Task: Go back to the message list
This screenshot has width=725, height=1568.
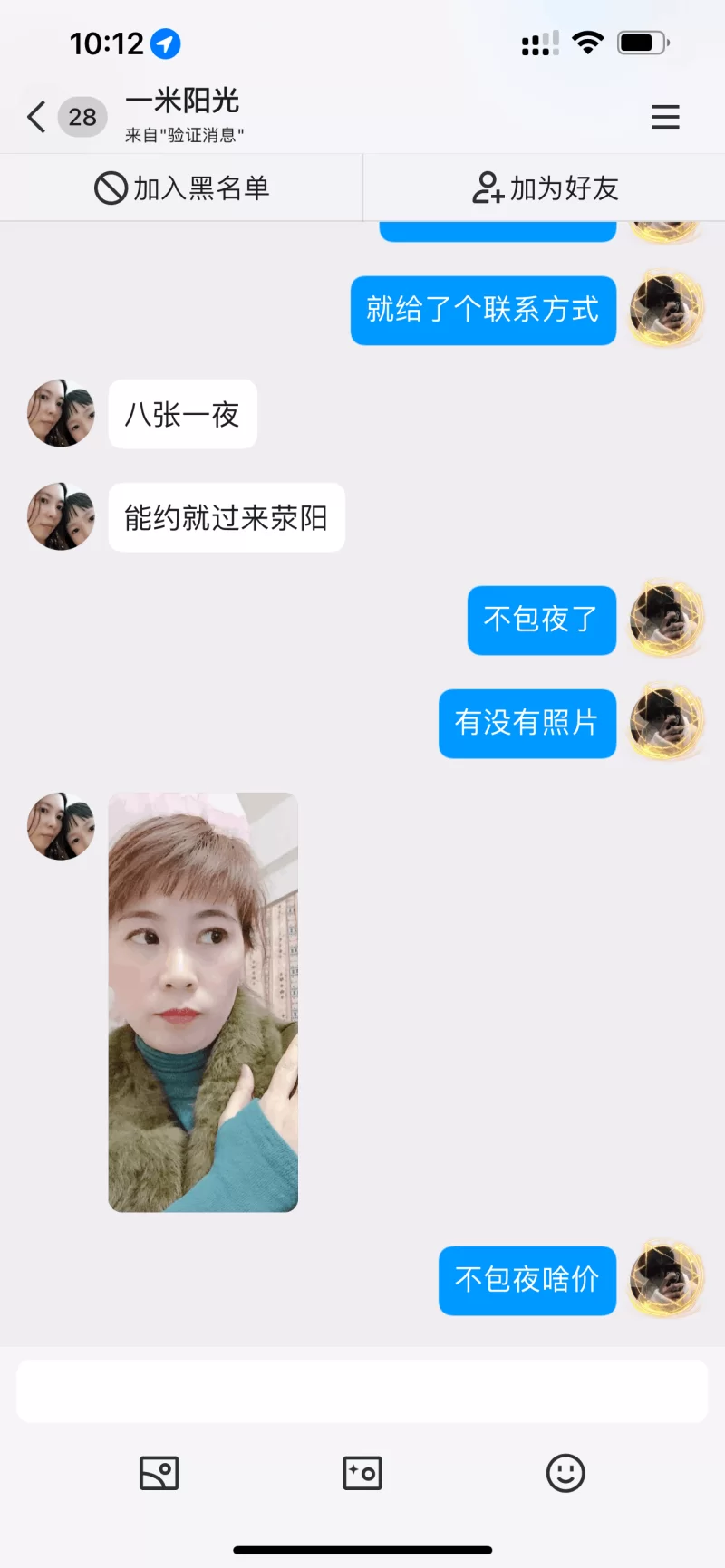Action: click(x=36, y=117)
